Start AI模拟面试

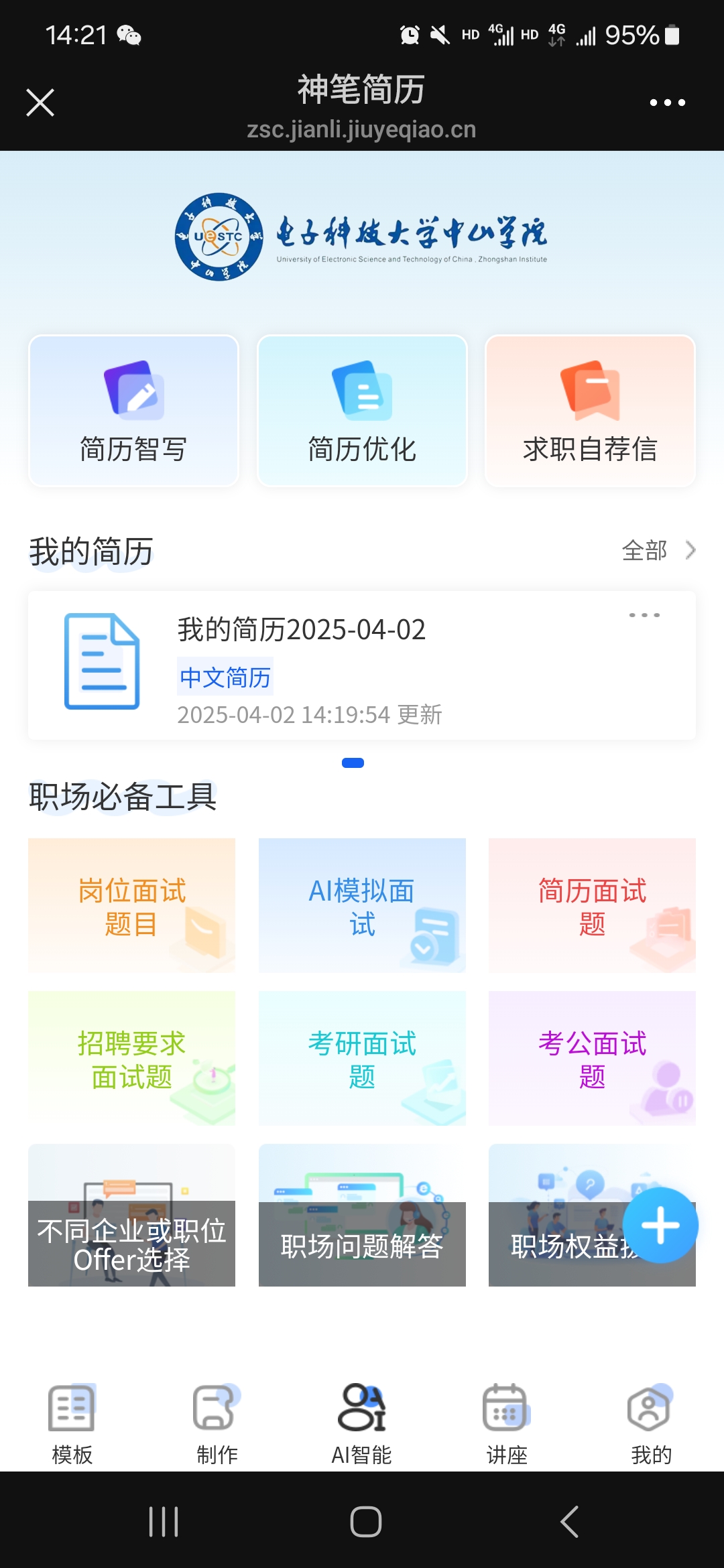click(362, 905)
